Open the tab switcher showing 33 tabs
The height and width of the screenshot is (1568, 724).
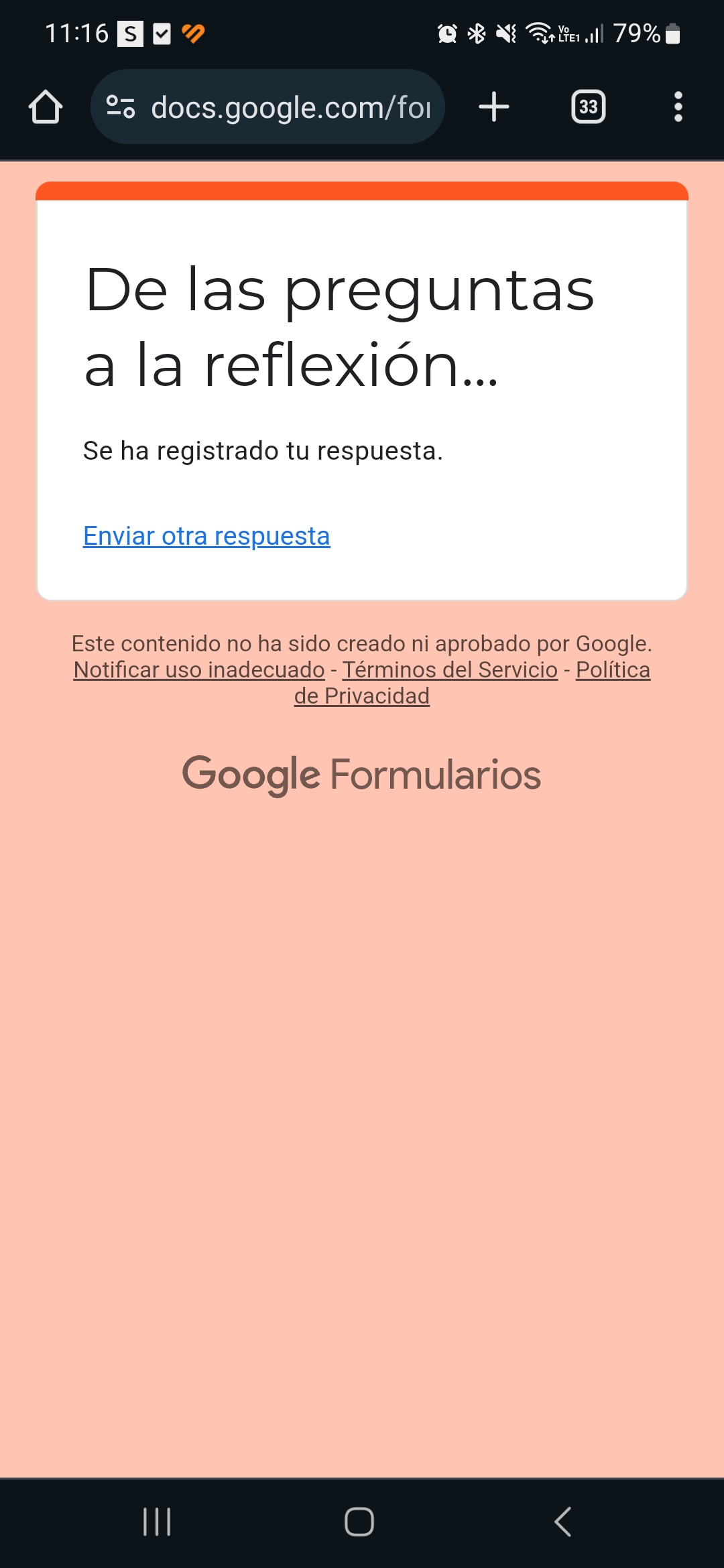[x=588, y=107]
